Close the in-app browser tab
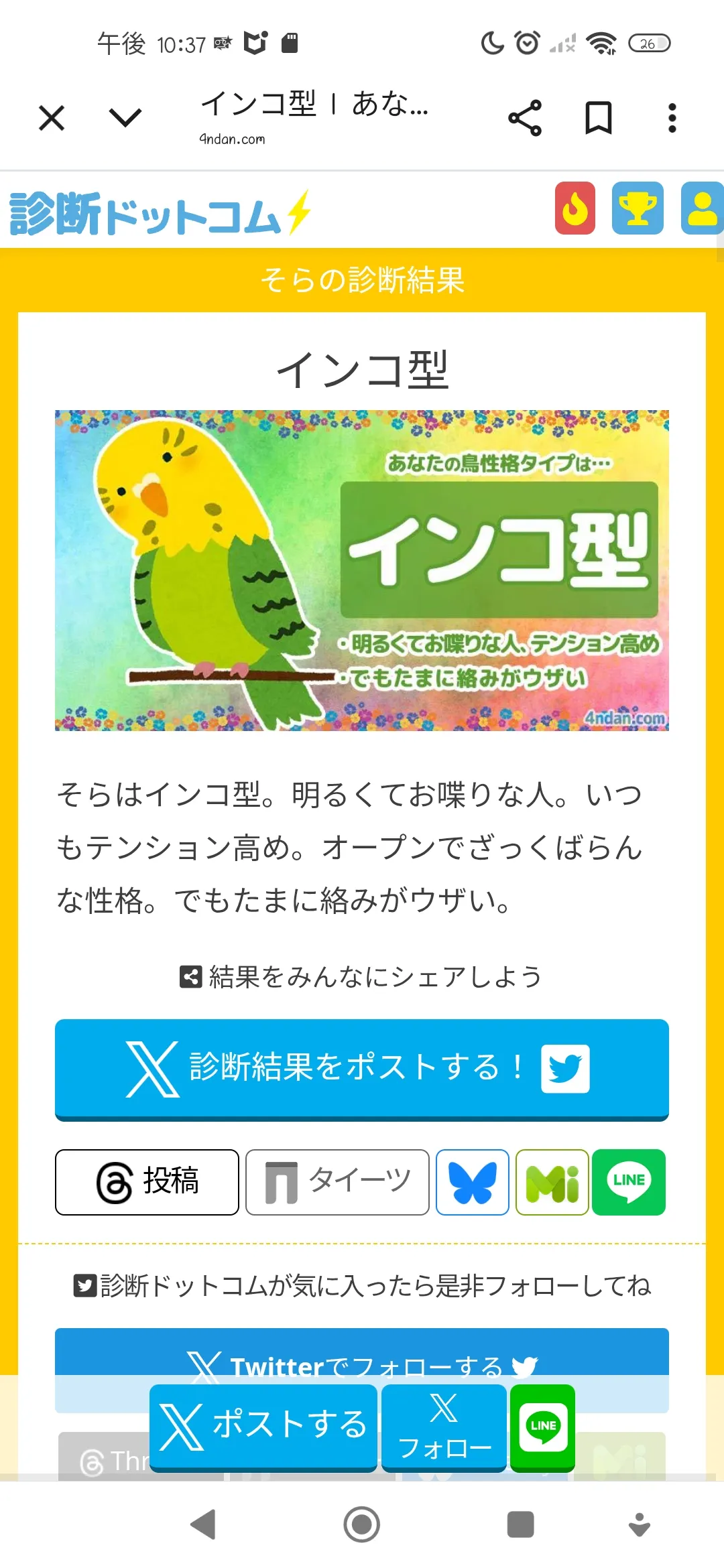Screen dimensions: 724x1568 coord(52,119)
